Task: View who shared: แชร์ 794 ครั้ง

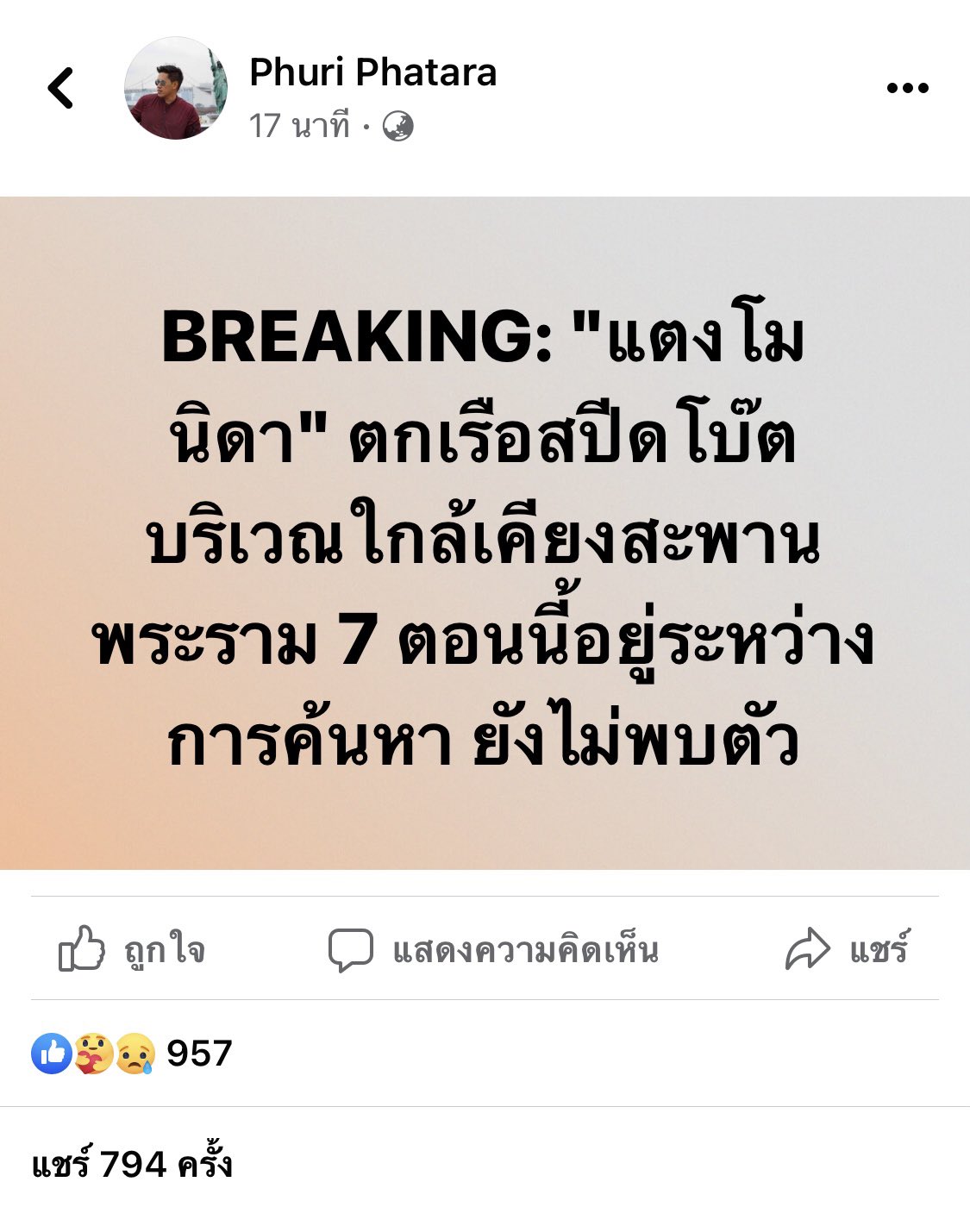Action: pos(132,1165)
